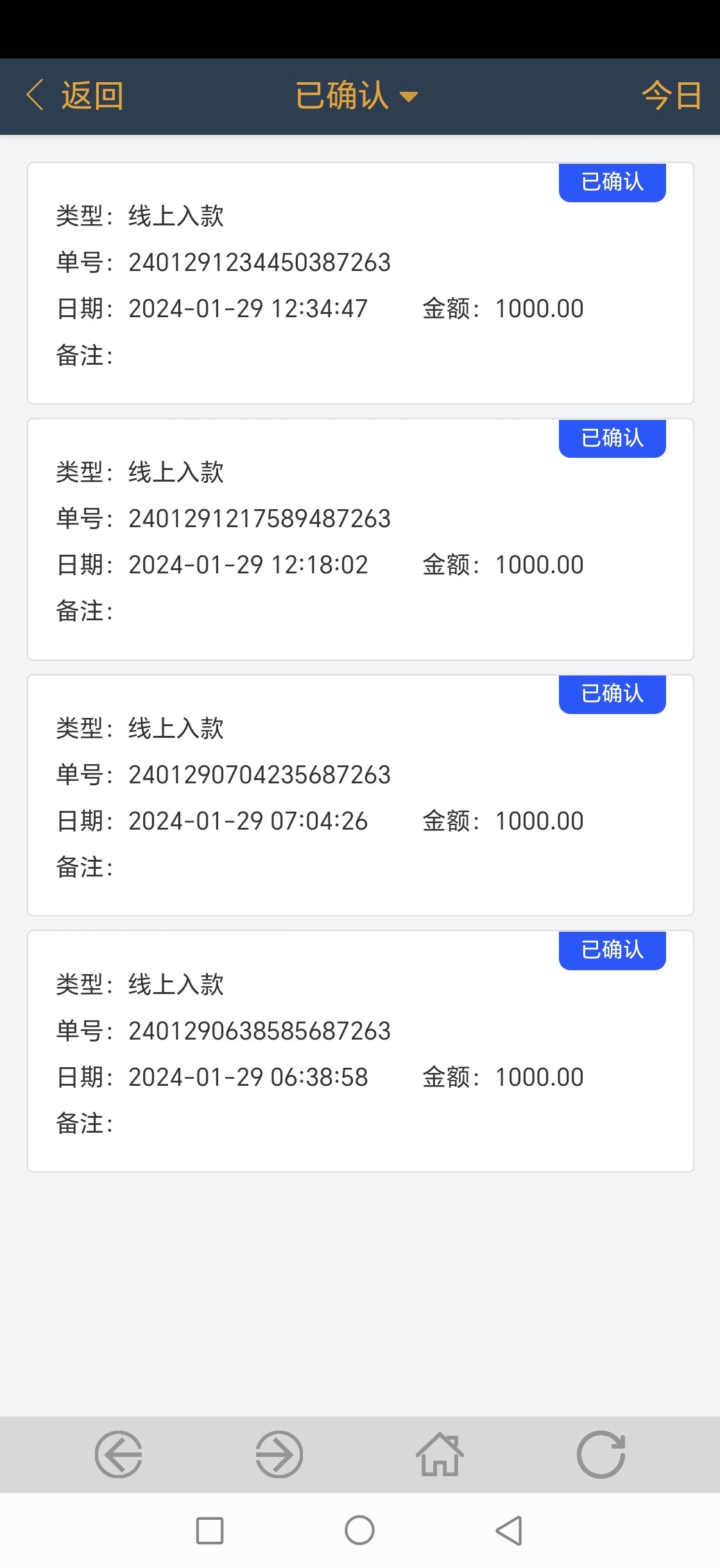Viewport: 720px width, 1568px height.
Task: Tap the browser forward arrow in bottom toolbar
Action: click(x=279, y=1454)
